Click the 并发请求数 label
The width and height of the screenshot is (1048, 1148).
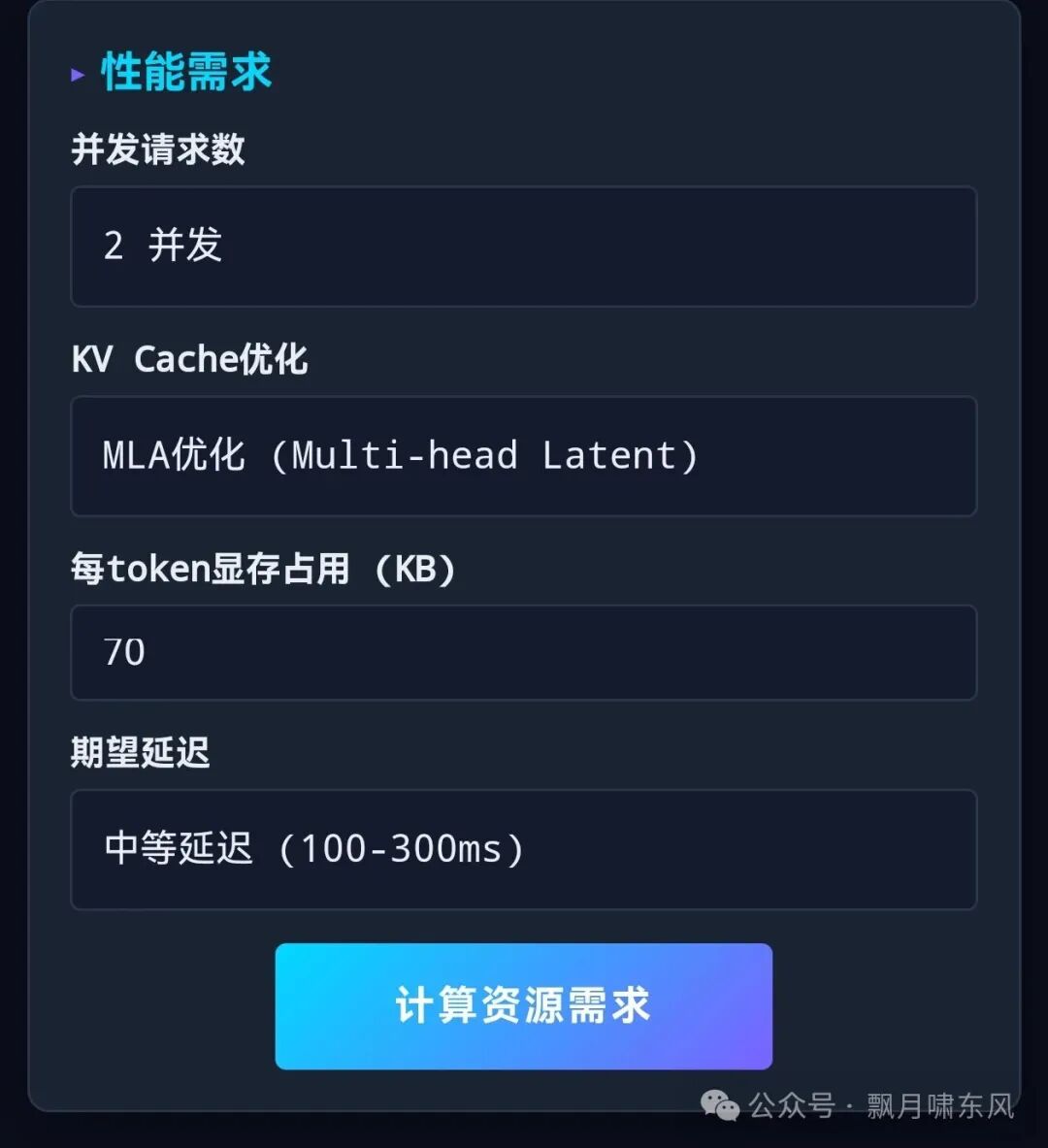pyautogui.click(x=160, y=150)
